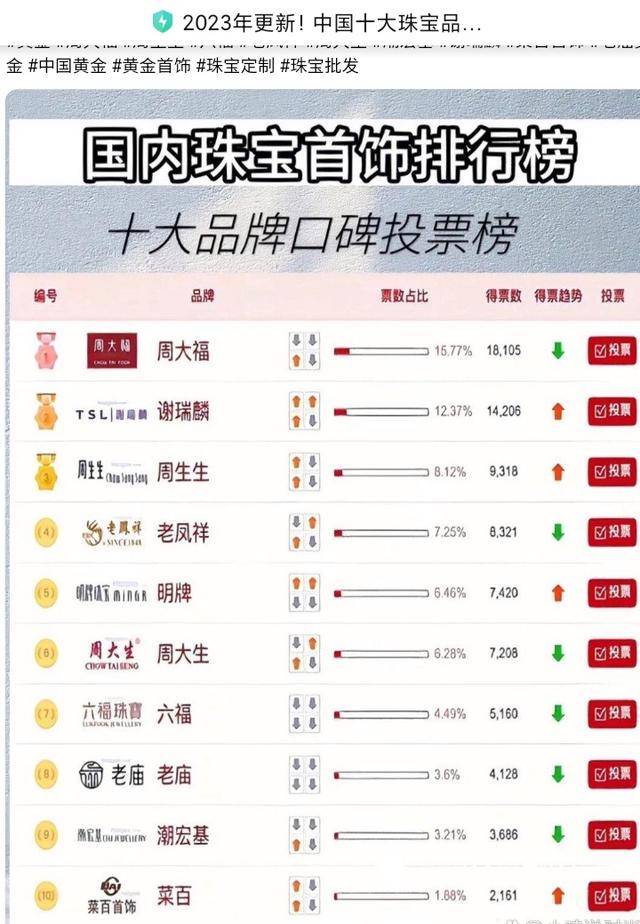Open the #黄金首饰 hashtag link
640x924 pixels.
(150, 66)
